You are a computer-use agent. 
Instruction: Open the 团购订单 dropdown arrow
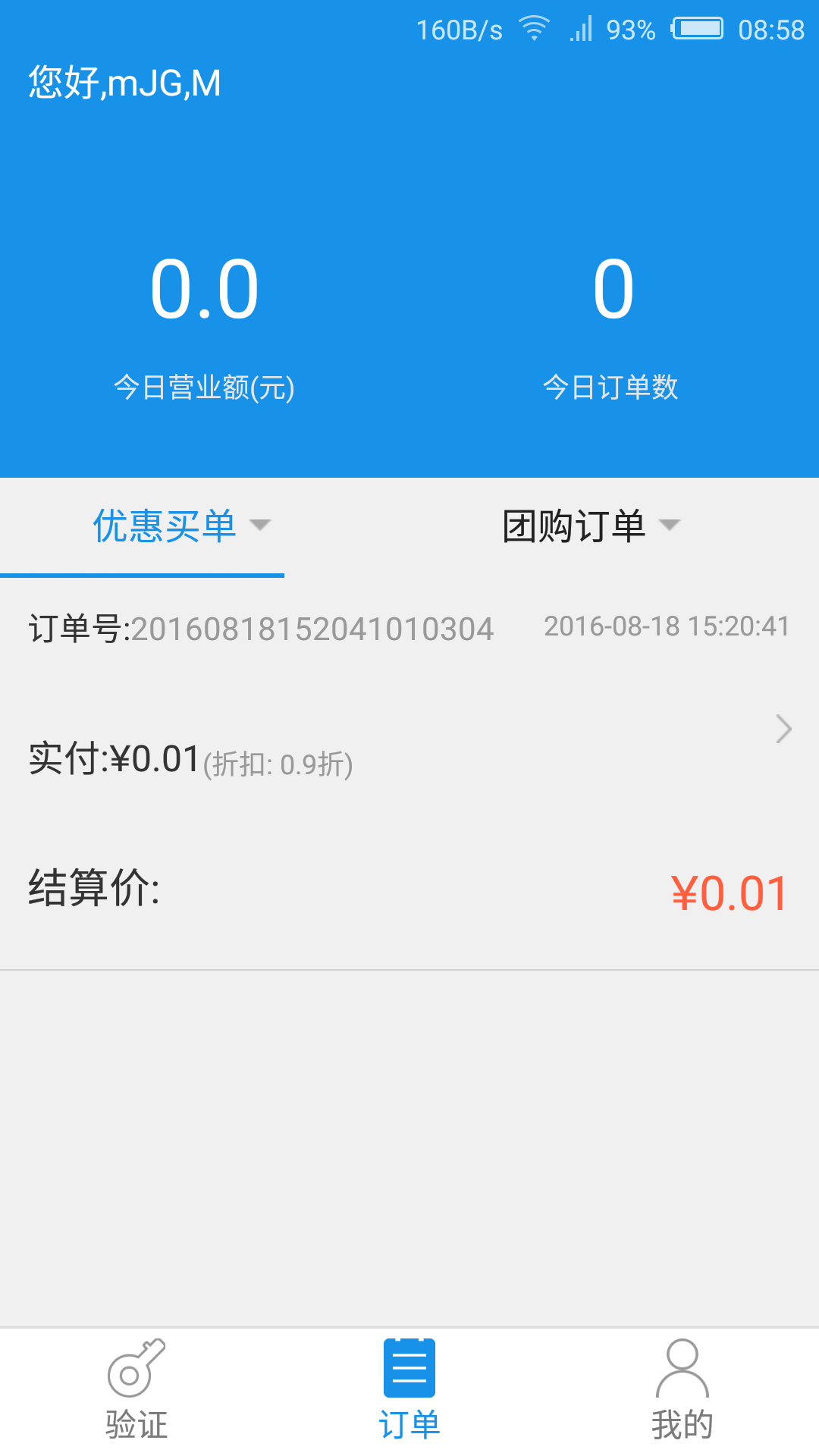pos(670,525)
